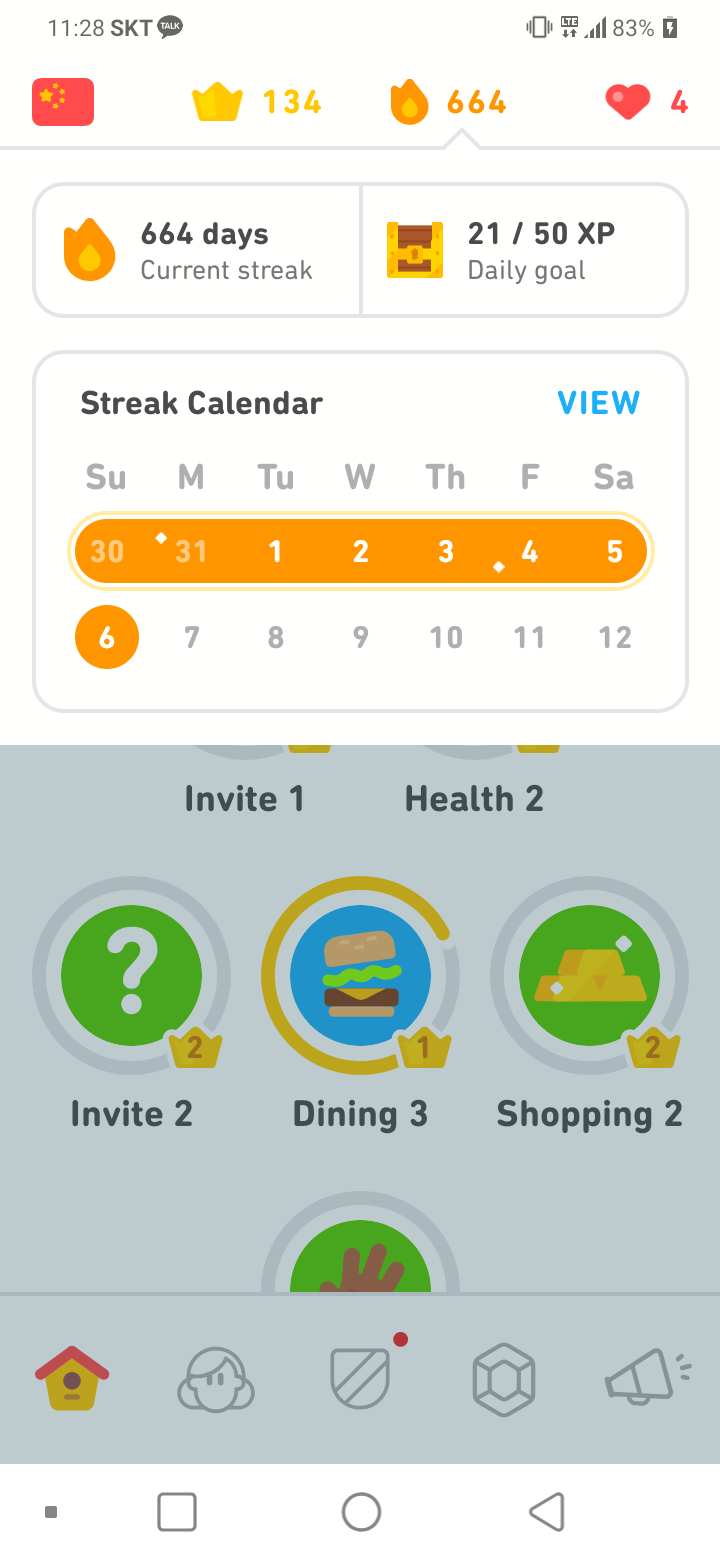Open the Leagues shield tab
720x1560 pixels.
pyautogui.click(x=360, y=1379)
